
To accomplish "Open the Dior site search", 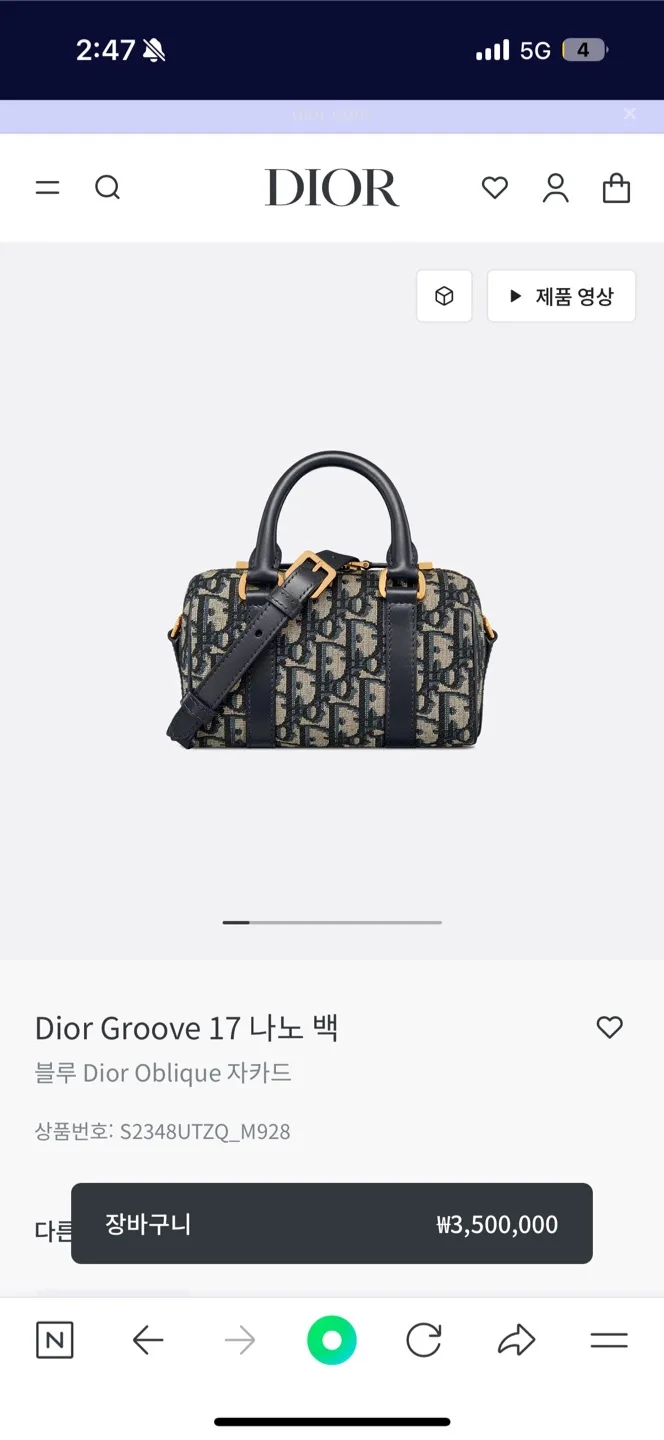I will tap(107, 188).
